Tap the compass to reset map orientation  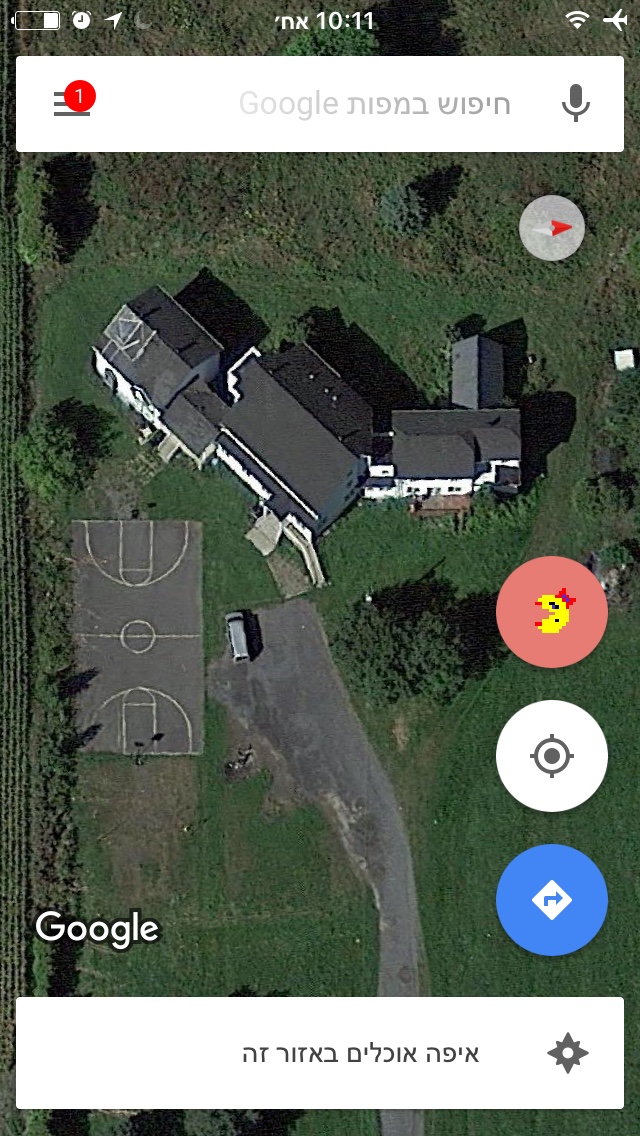click(x=552, y=228)
